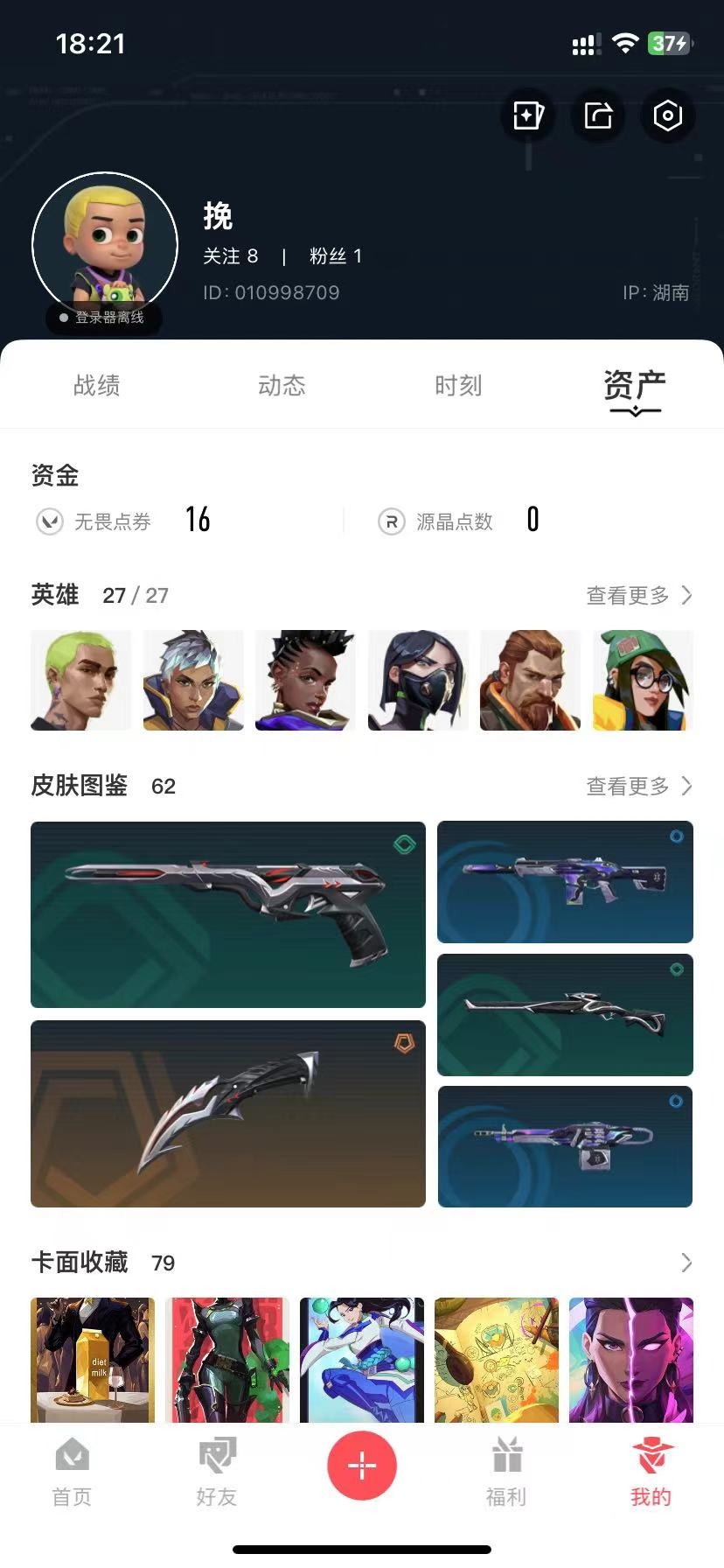Open the card edit icon with sparkle
The height and width of the screenshot is (1568, 724).
528,115
